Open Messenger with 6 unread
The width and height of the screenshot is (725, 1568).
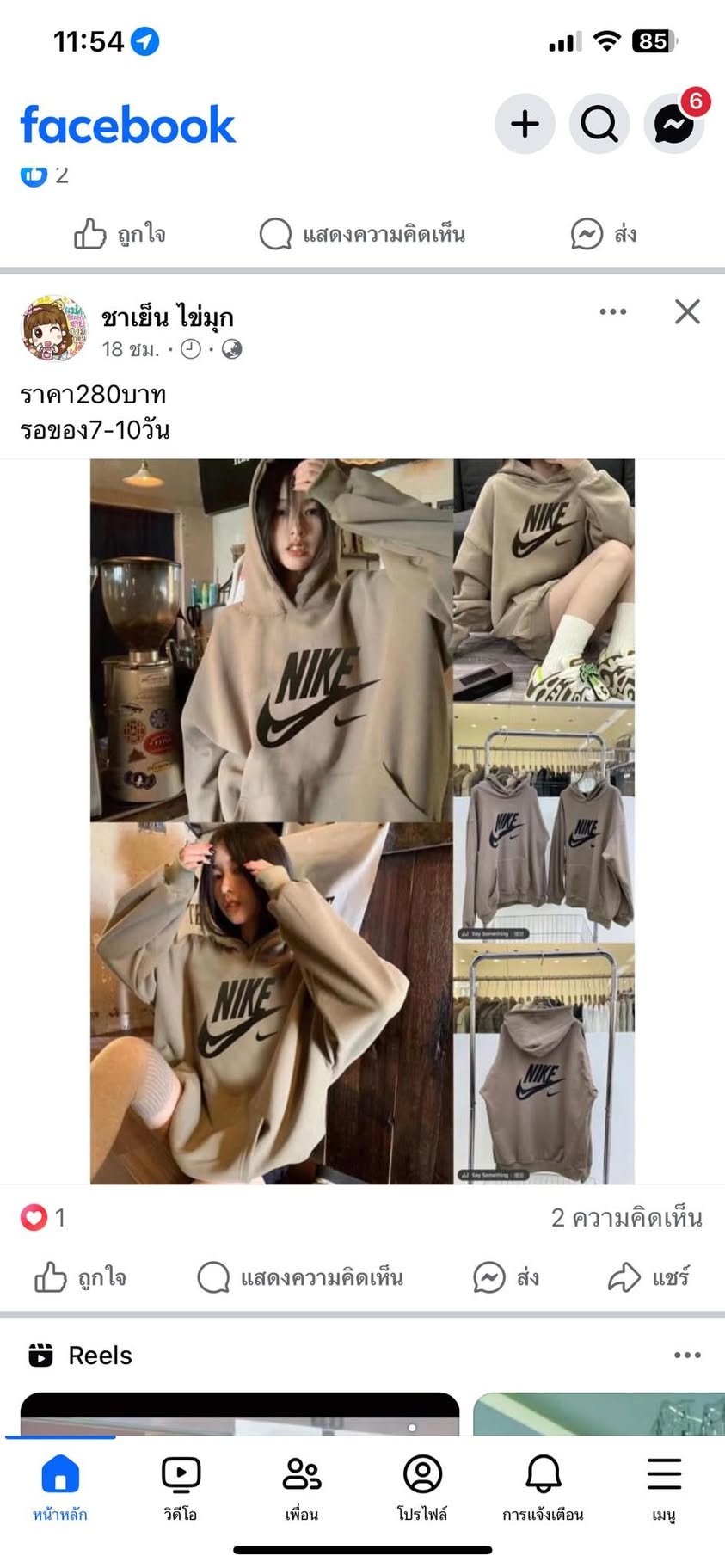click(675, 123)
